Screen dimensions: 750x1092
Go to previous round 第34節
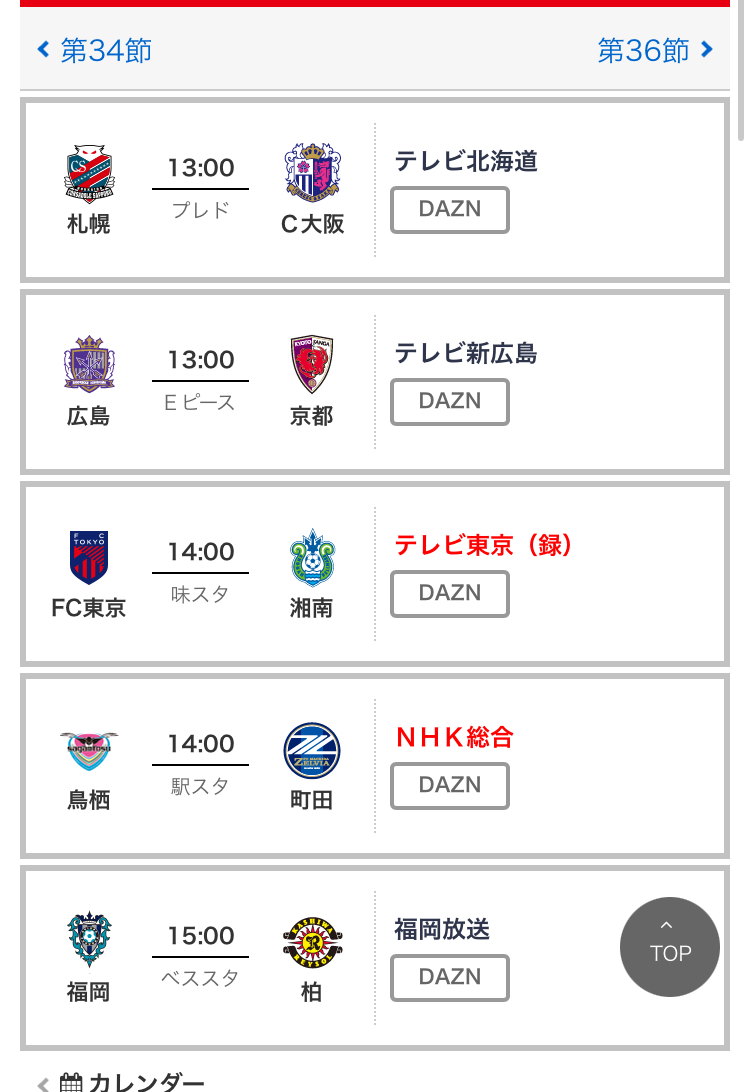(95, 50)
